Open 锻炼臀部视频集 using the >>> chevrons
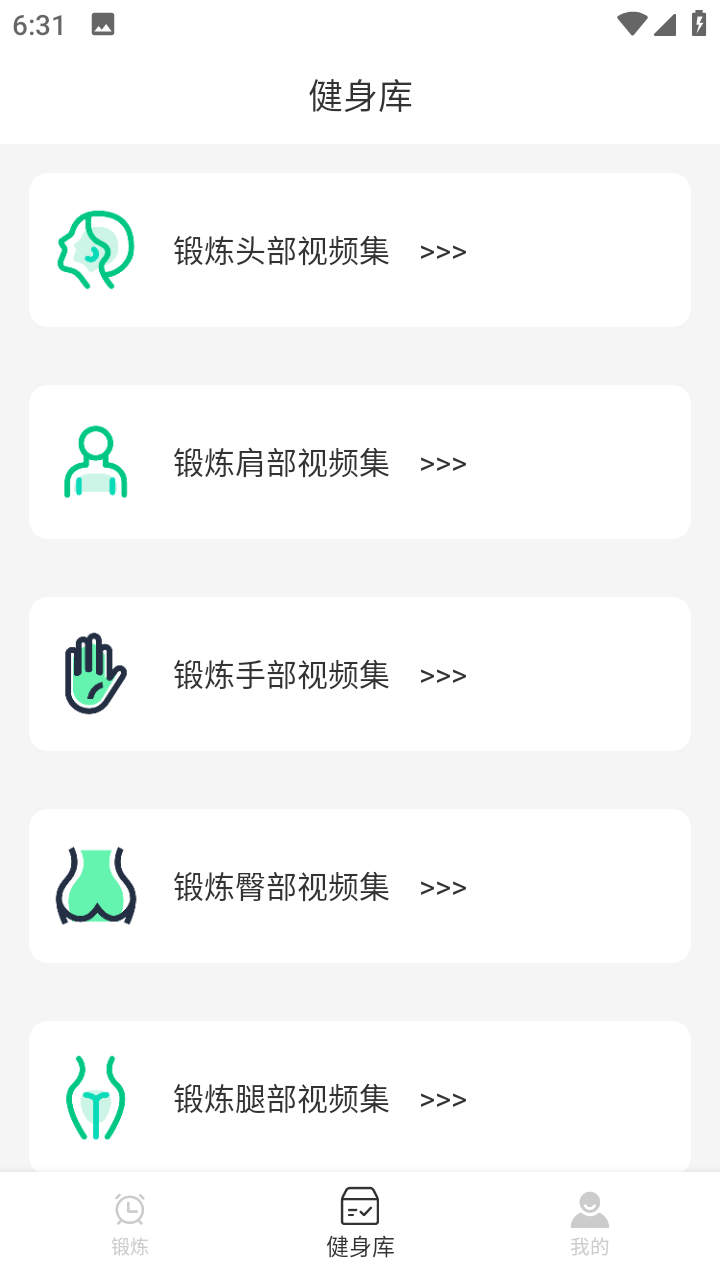The height and width of the screenshot is (1280, 720). coord(443,887)
